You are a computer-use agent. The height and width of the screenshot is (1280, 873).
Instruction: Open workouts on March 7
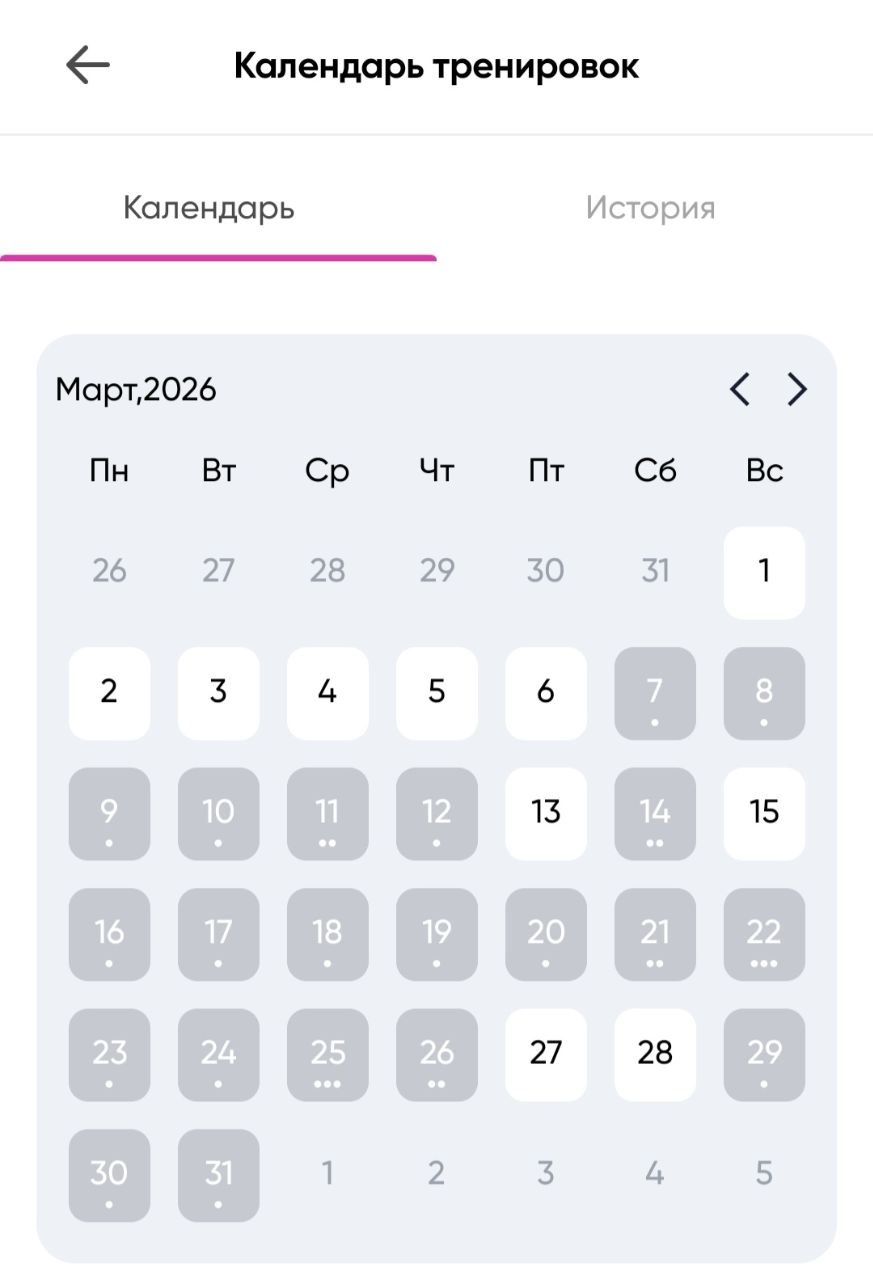click(655, 693)
